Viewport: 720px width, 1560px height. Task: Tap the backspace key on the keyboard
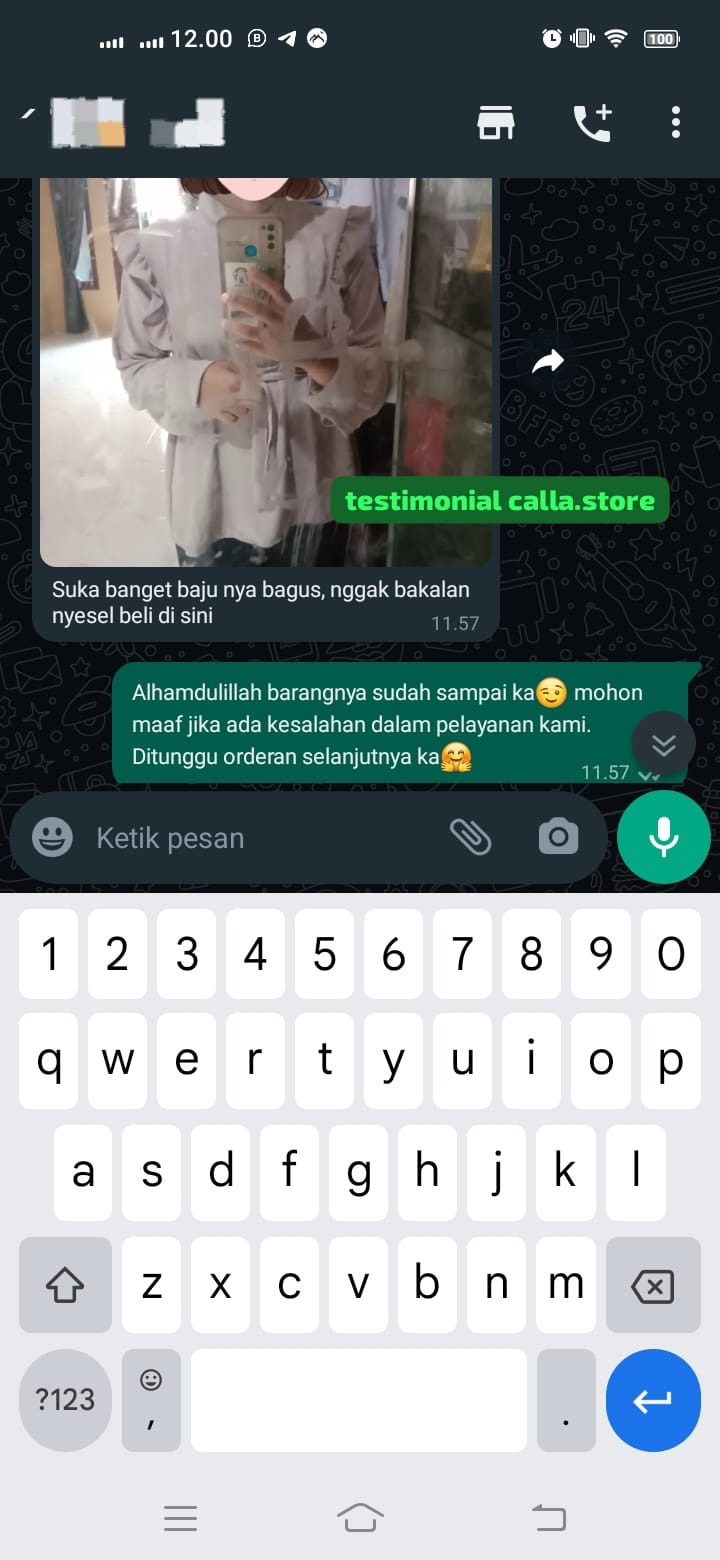point(653,1286)
